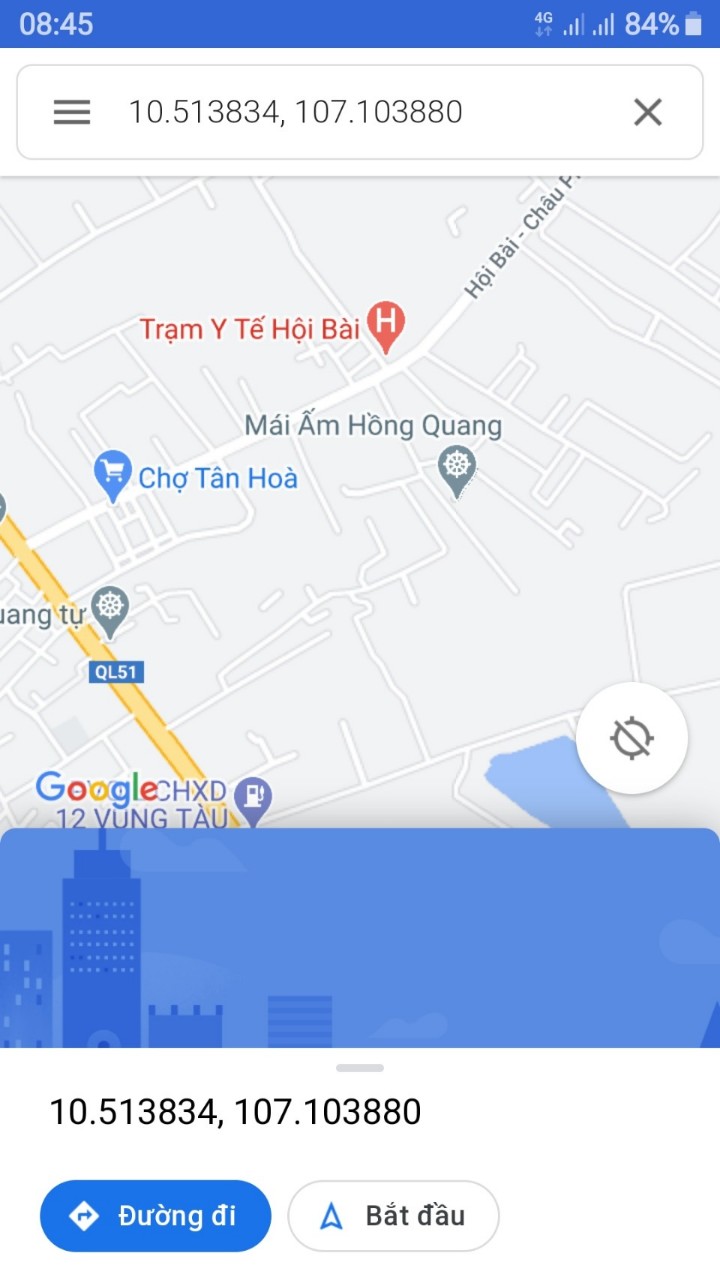The image size is (720, 1280).
Task: Start navigation with Bắt đầu button
Action: 393,1216
